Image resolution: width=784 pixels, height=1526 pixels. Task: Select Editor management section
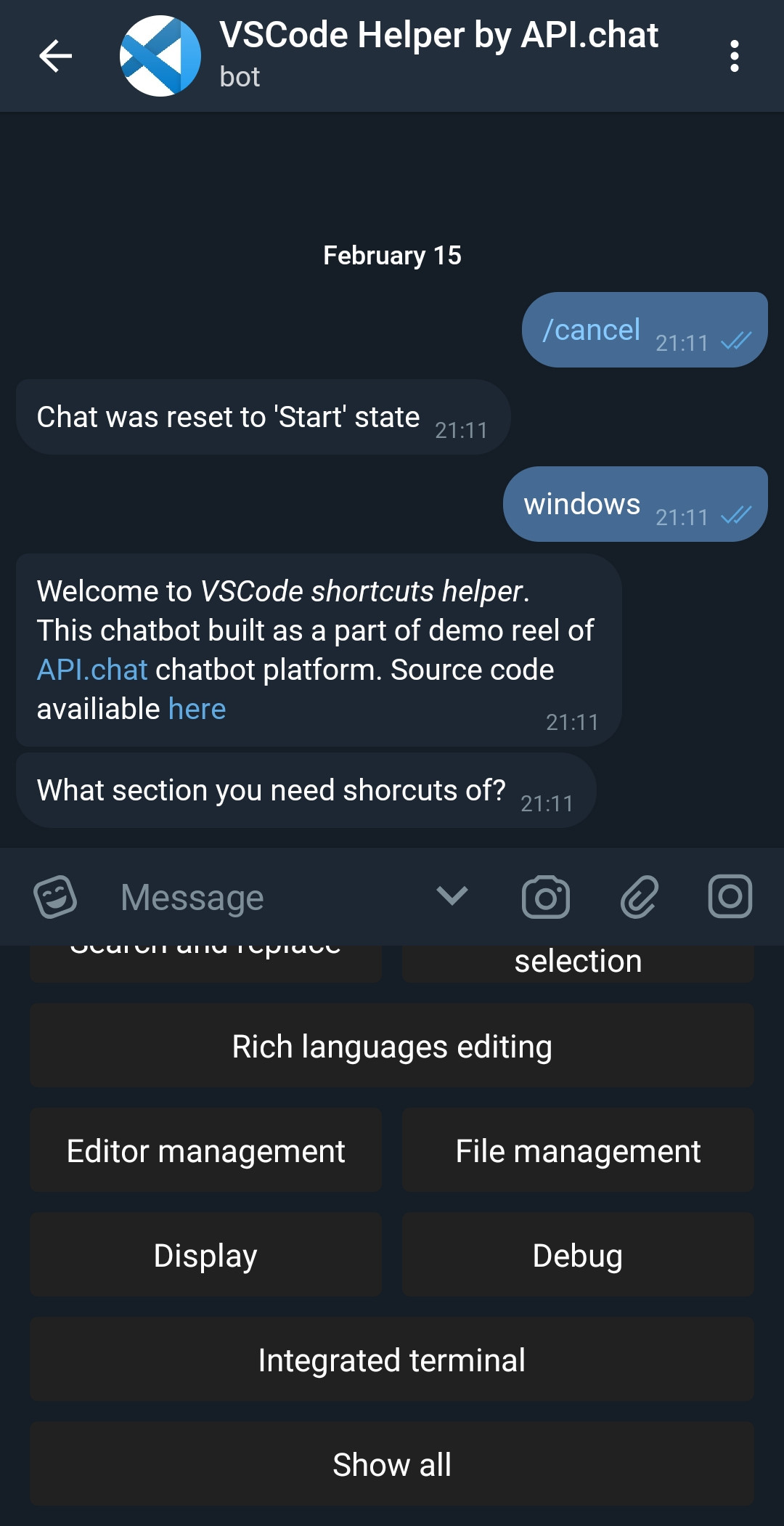pyautogui.click(x=205, y=1151)
